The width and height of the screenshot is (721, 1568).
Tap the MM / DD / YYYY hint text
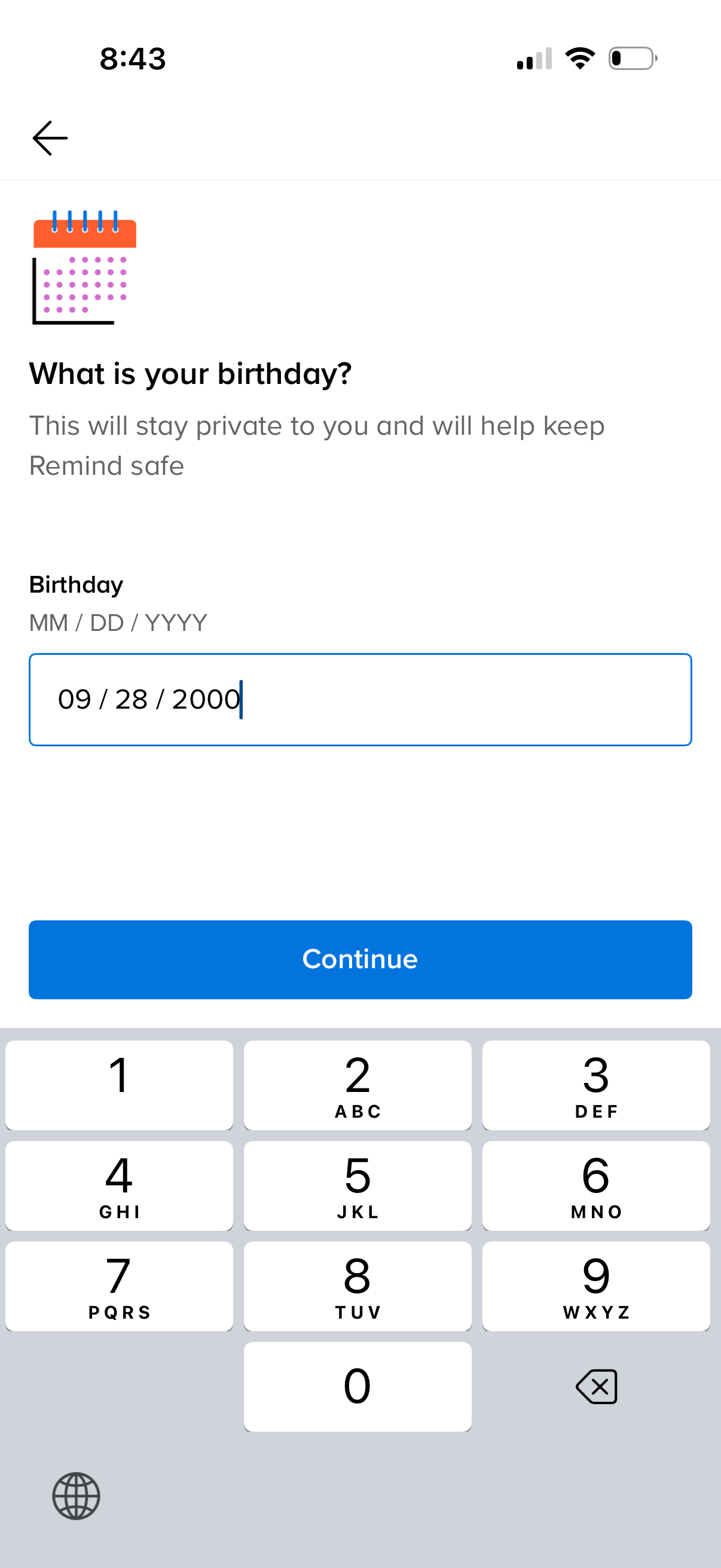coord(117,621)
